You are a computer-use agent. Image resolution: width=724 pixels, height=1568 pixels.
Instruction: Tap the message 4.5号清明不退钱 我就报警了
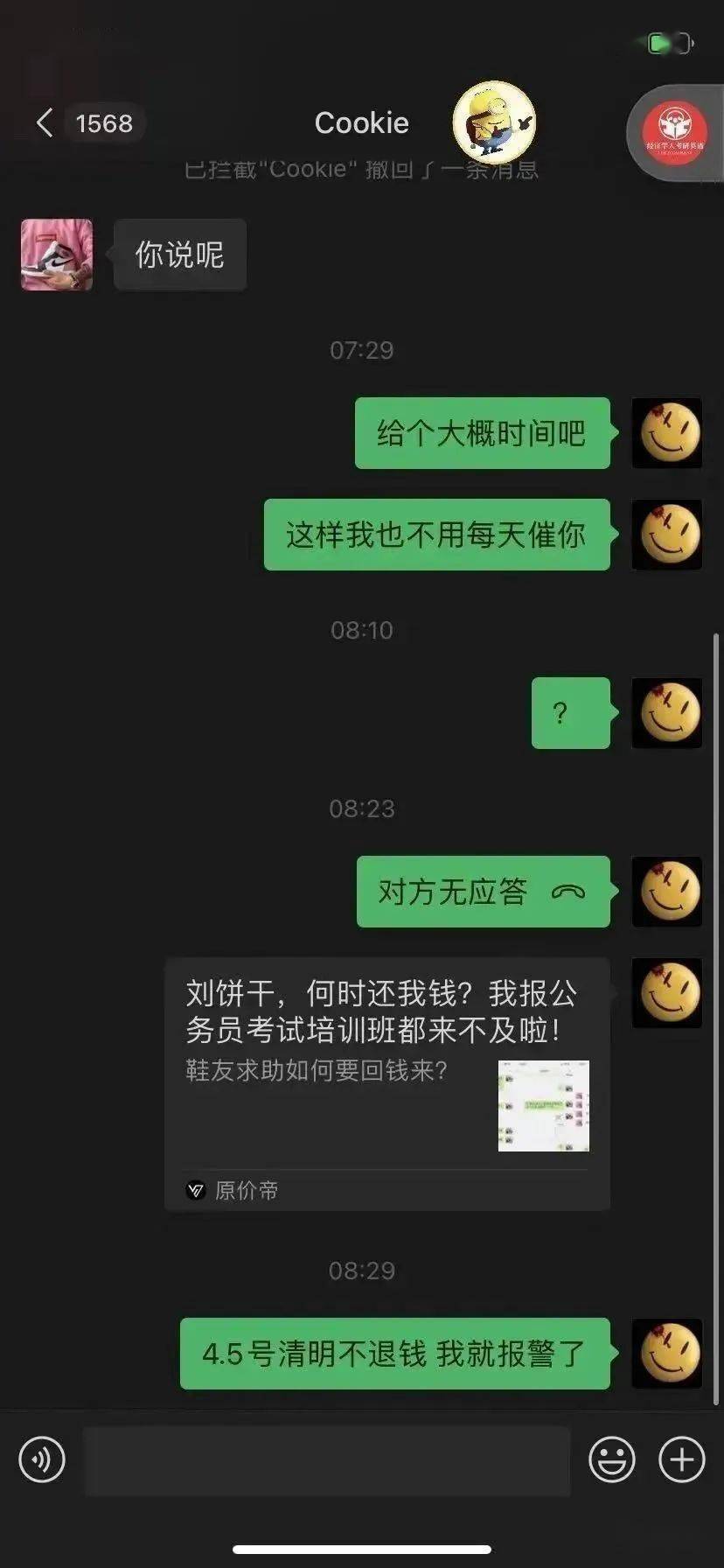pos(395,1354)
